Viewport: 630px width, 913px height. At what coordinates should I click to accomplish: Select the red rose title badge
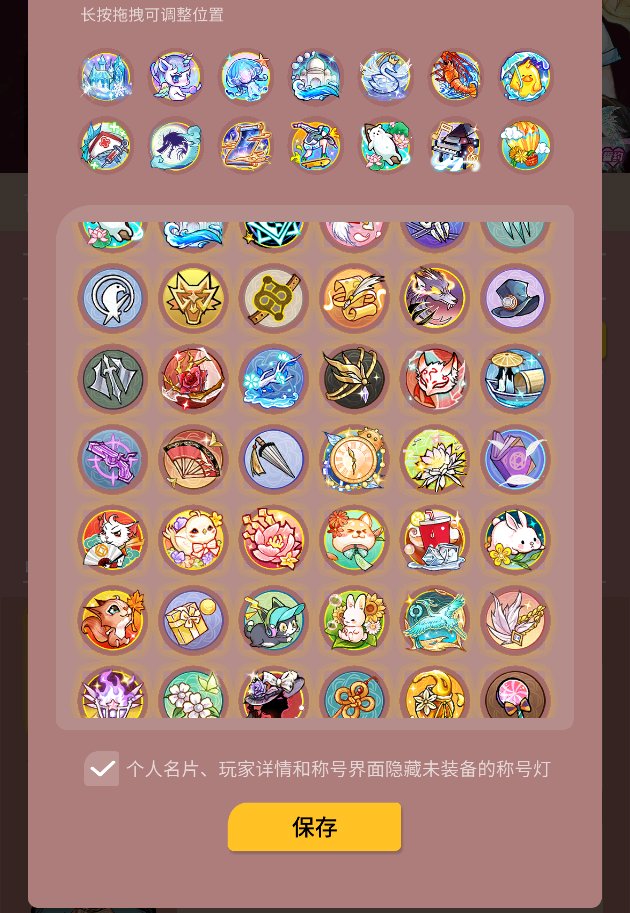(192, 379)
